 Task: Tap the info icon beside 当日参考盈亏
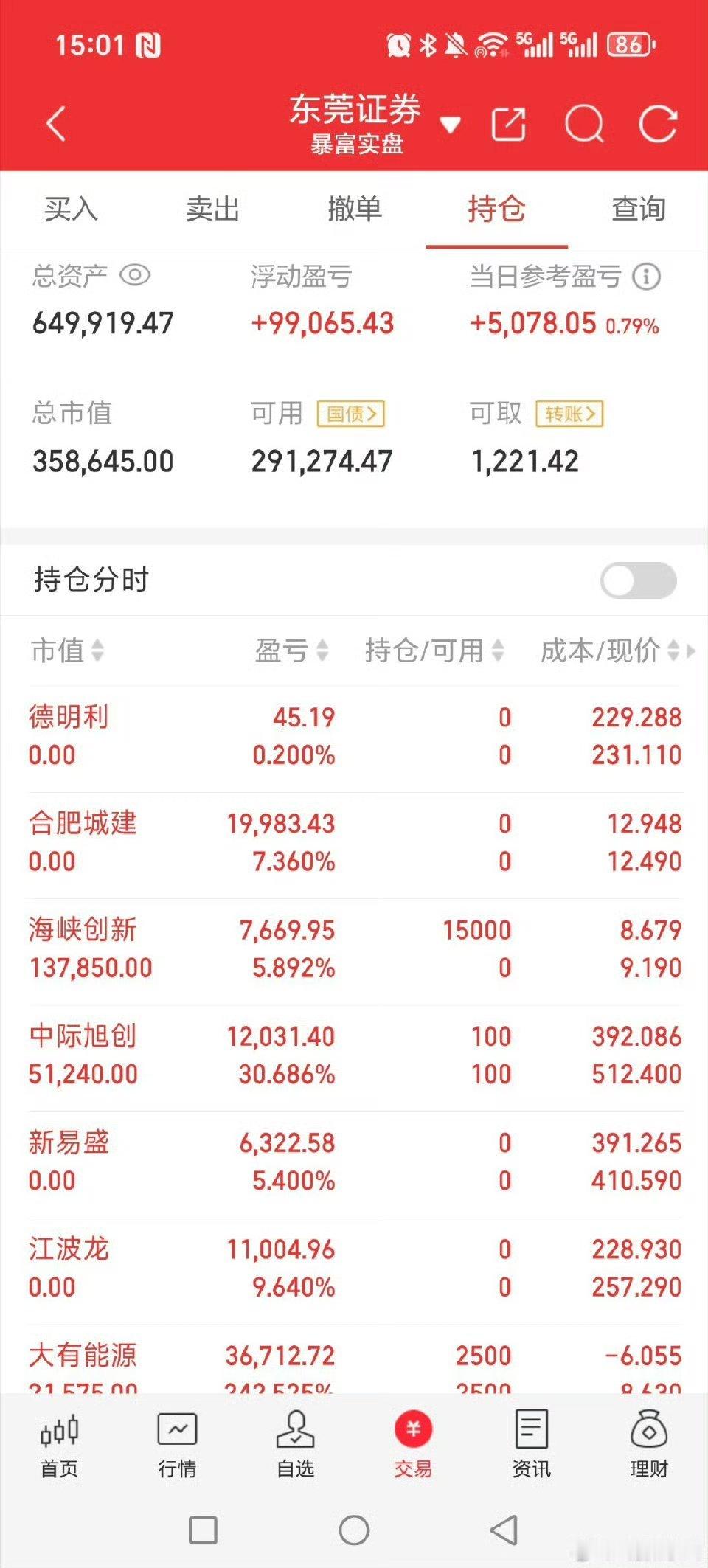647,277
